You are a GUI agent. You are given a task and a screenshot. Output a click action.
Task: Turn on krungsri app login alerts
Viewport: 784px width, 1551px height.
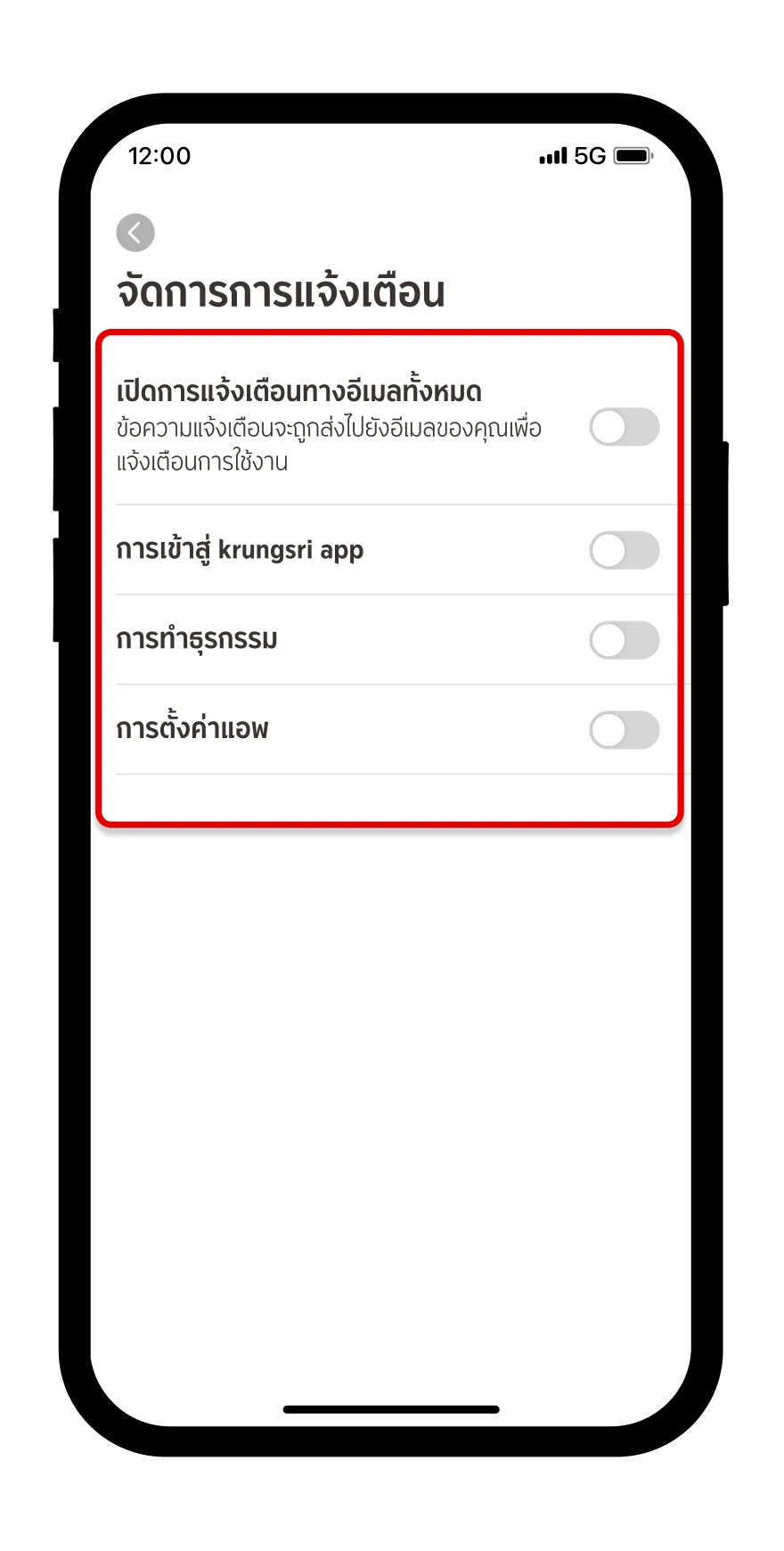(x=624, y=550)
